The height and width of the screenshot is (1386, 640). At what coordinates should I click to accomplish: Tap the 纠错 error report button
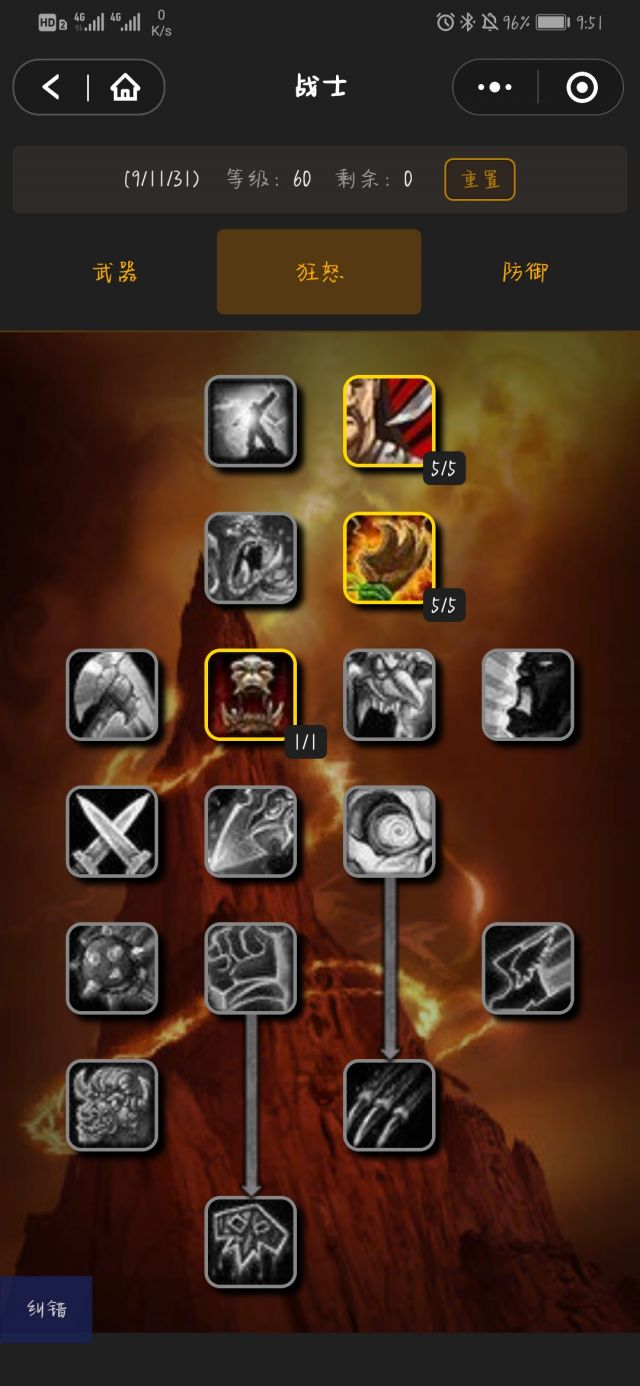click(x=46, y=1308)
